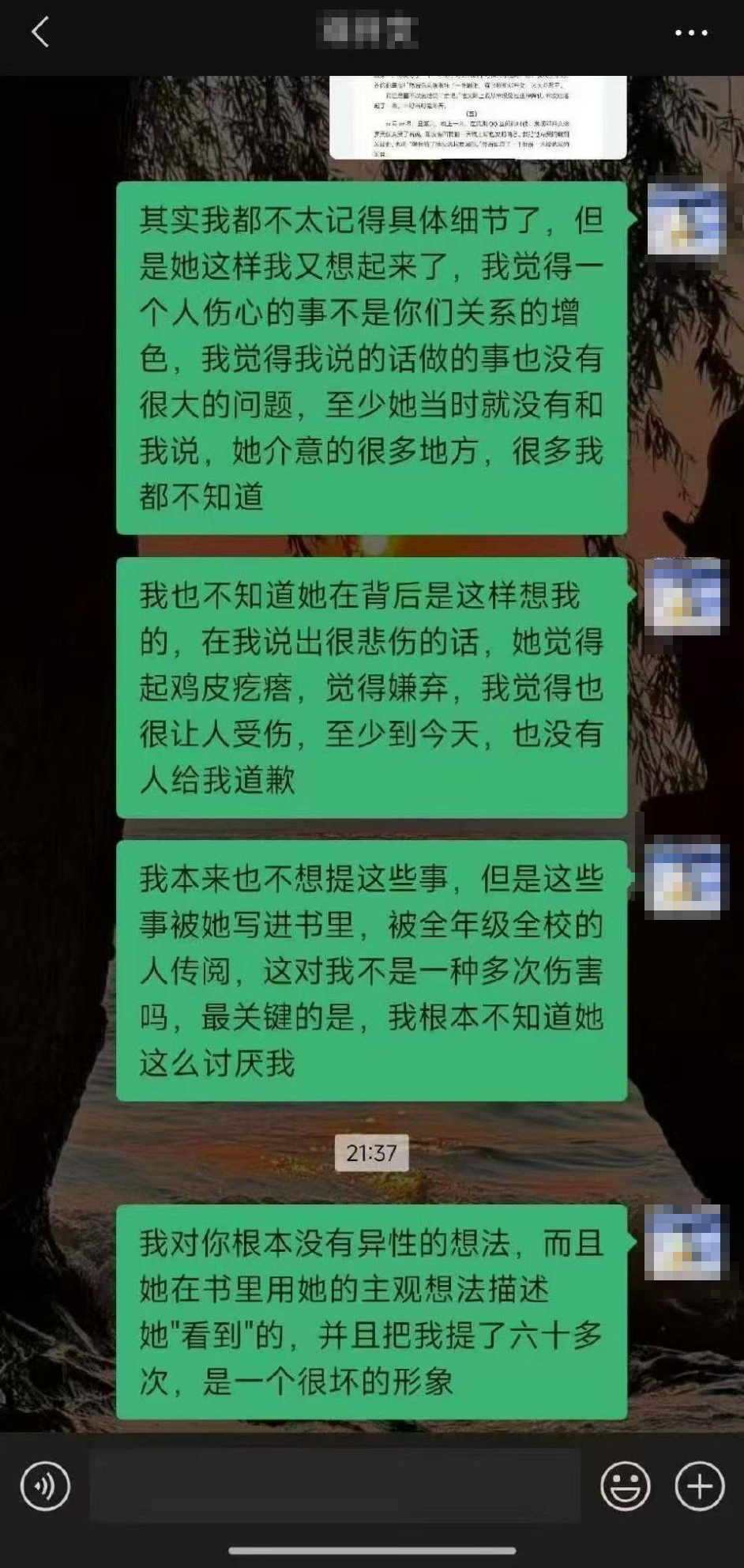The image size is (744, 1568).
Task: Open the three-dot chat options menu
Action: 690,33
